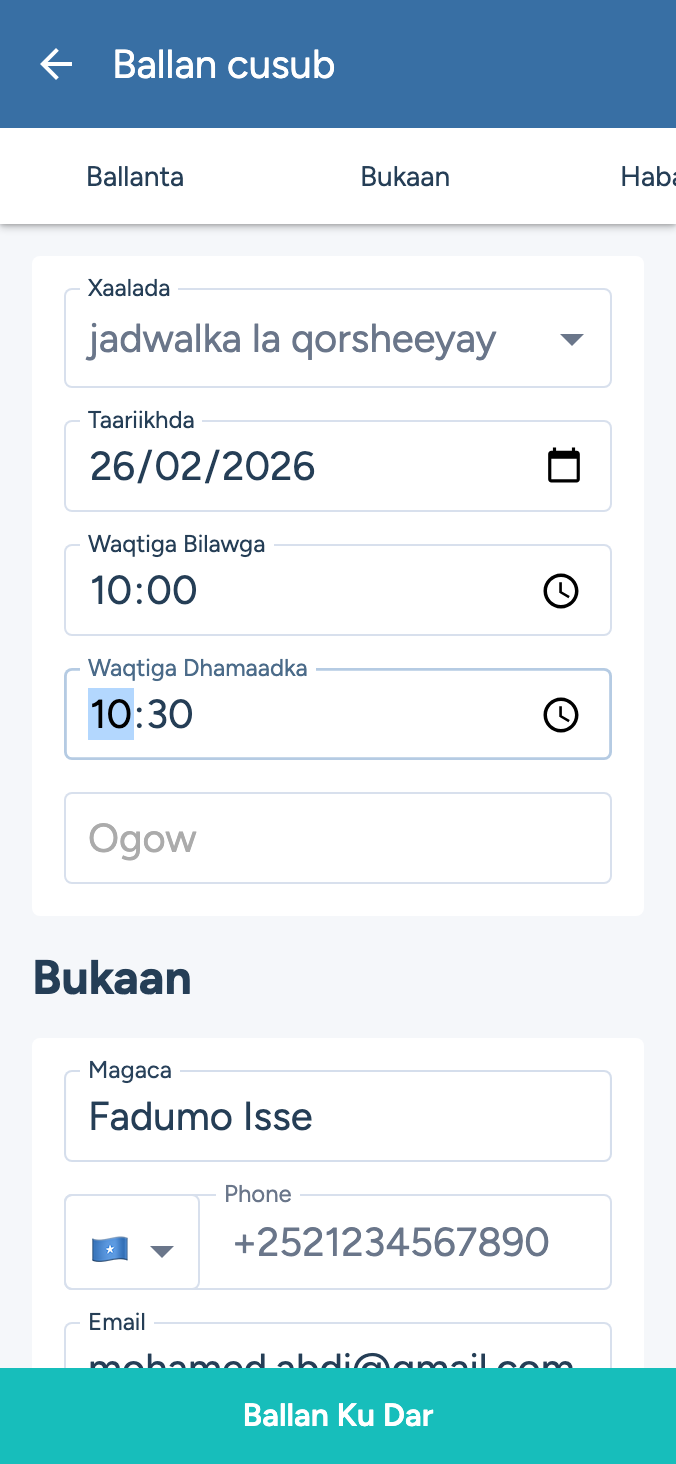676x1464 pixels.
Task: Submit with Ballan Ku Dar button
Action: 338,1416
